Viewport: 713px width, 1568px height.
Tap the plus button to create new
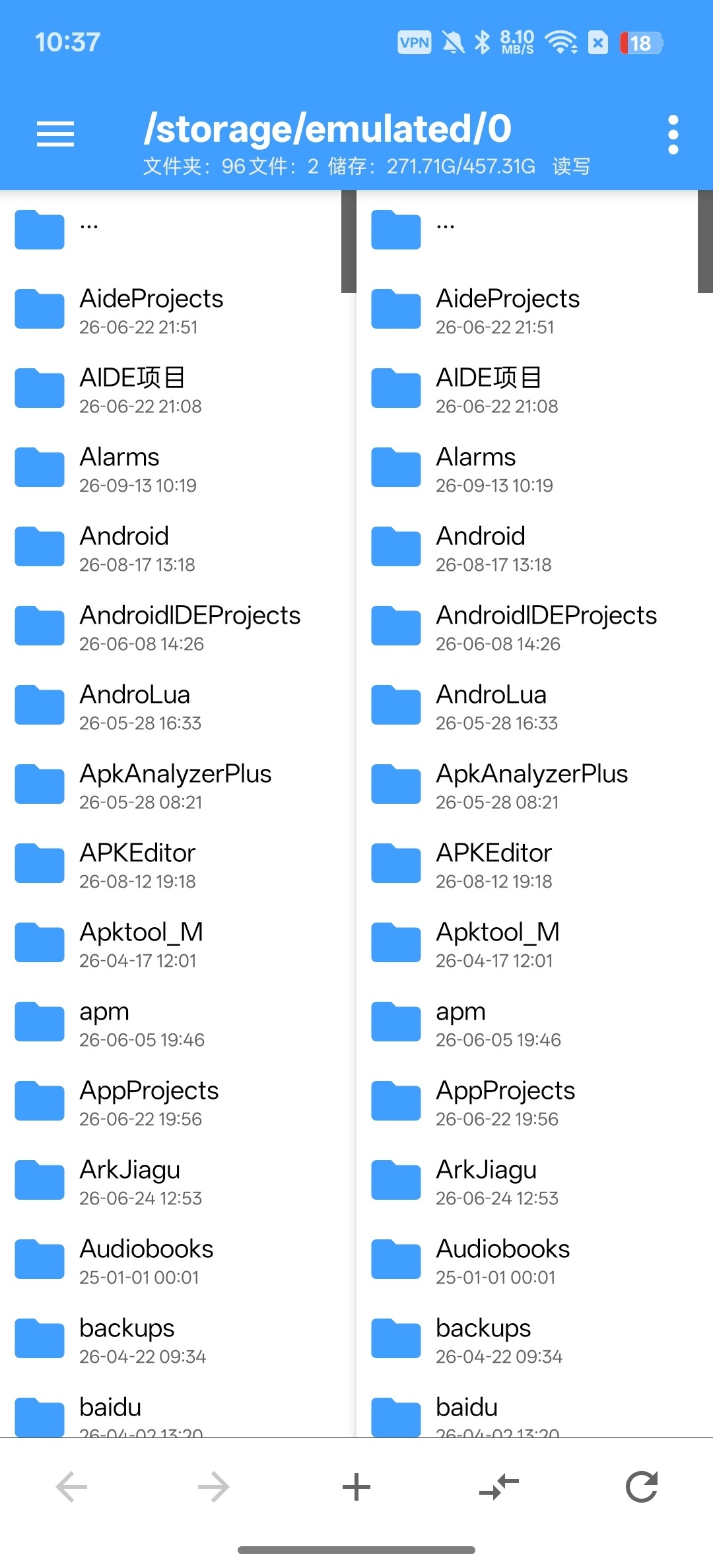point(356,1487)
